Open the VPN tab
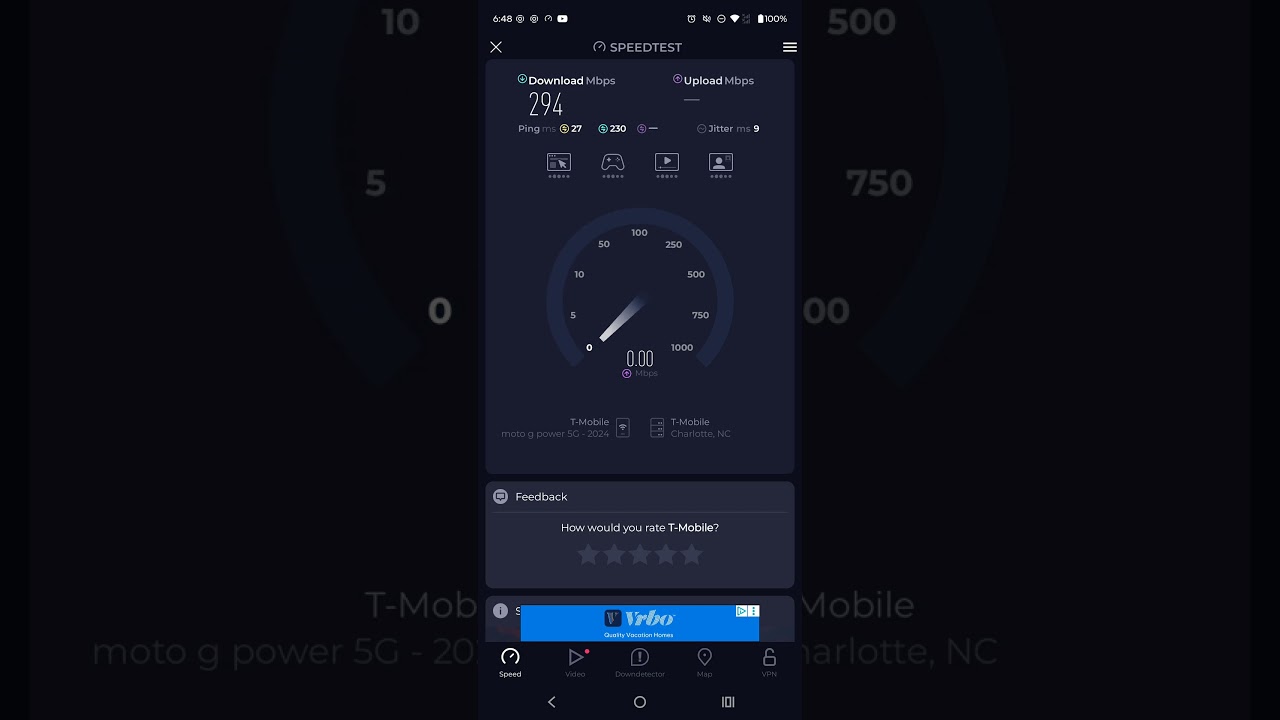1280x720 pixels. point(769,663)
